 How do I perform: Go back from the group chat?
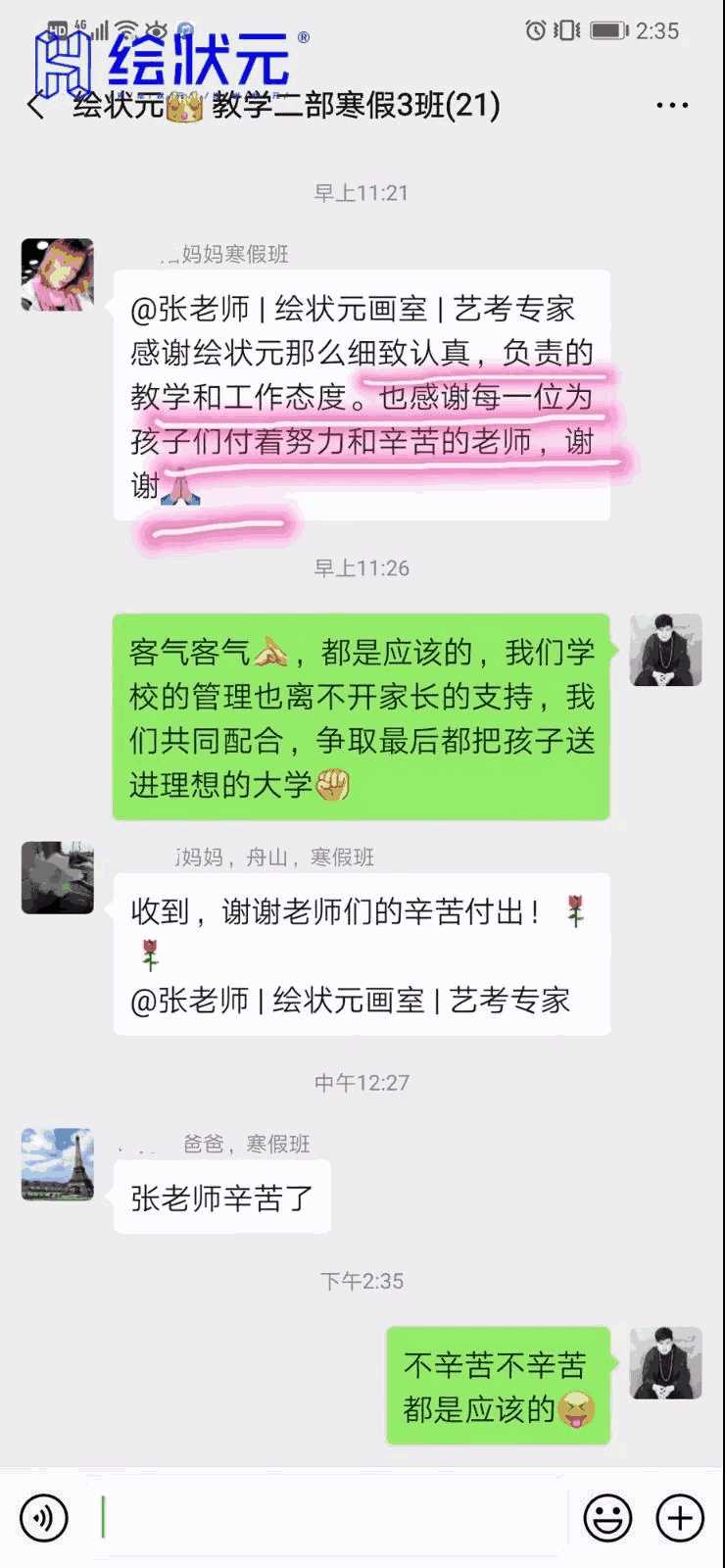(x=37, y=105)
